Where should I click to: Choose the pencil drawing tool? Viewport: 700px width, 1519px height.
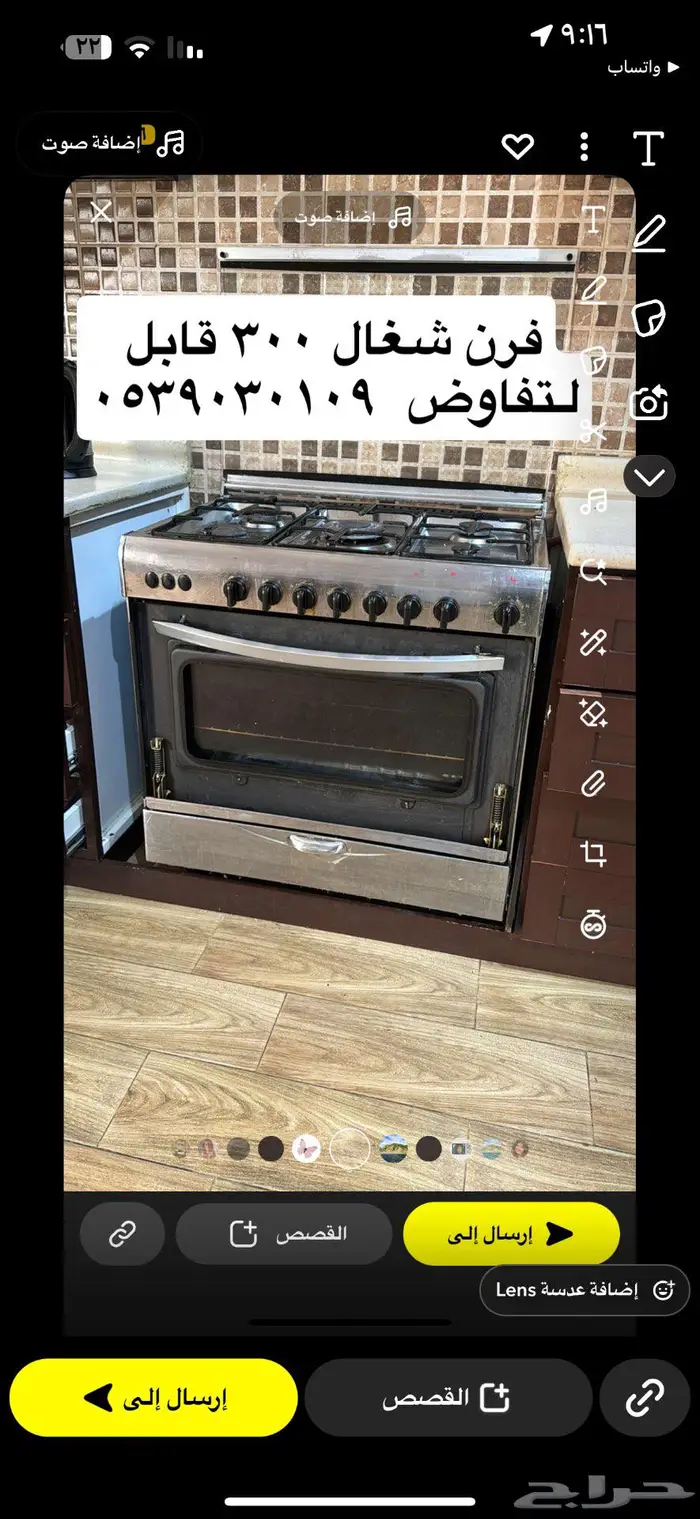coord(649,233)
